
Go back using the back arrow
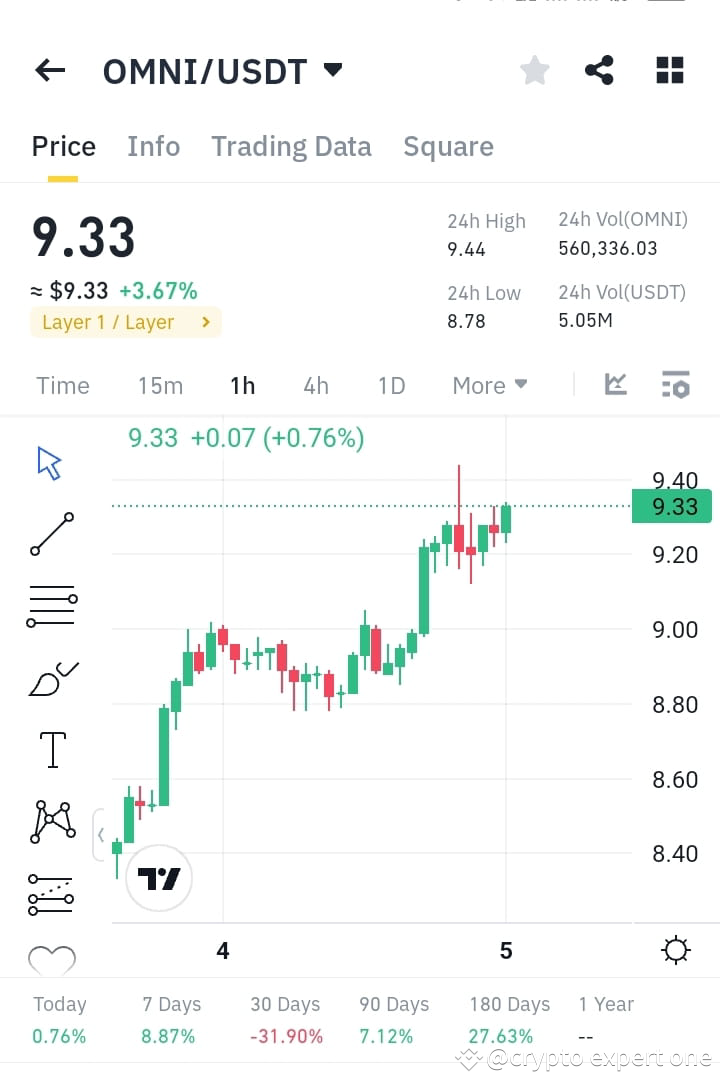tap(49, 70)
